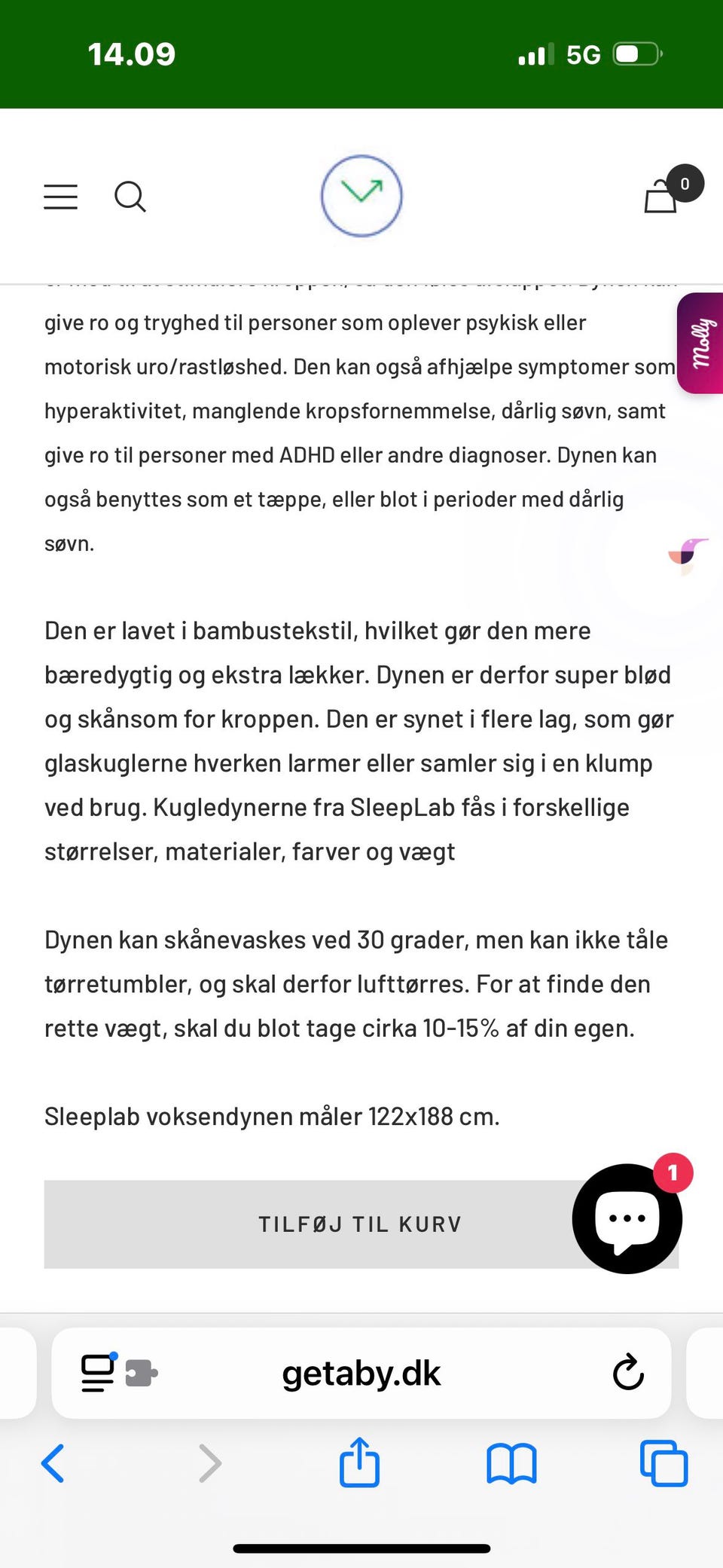Tap the forward navigation arrow
Screen dimensions: 723x1568
tap(209, 1463)
